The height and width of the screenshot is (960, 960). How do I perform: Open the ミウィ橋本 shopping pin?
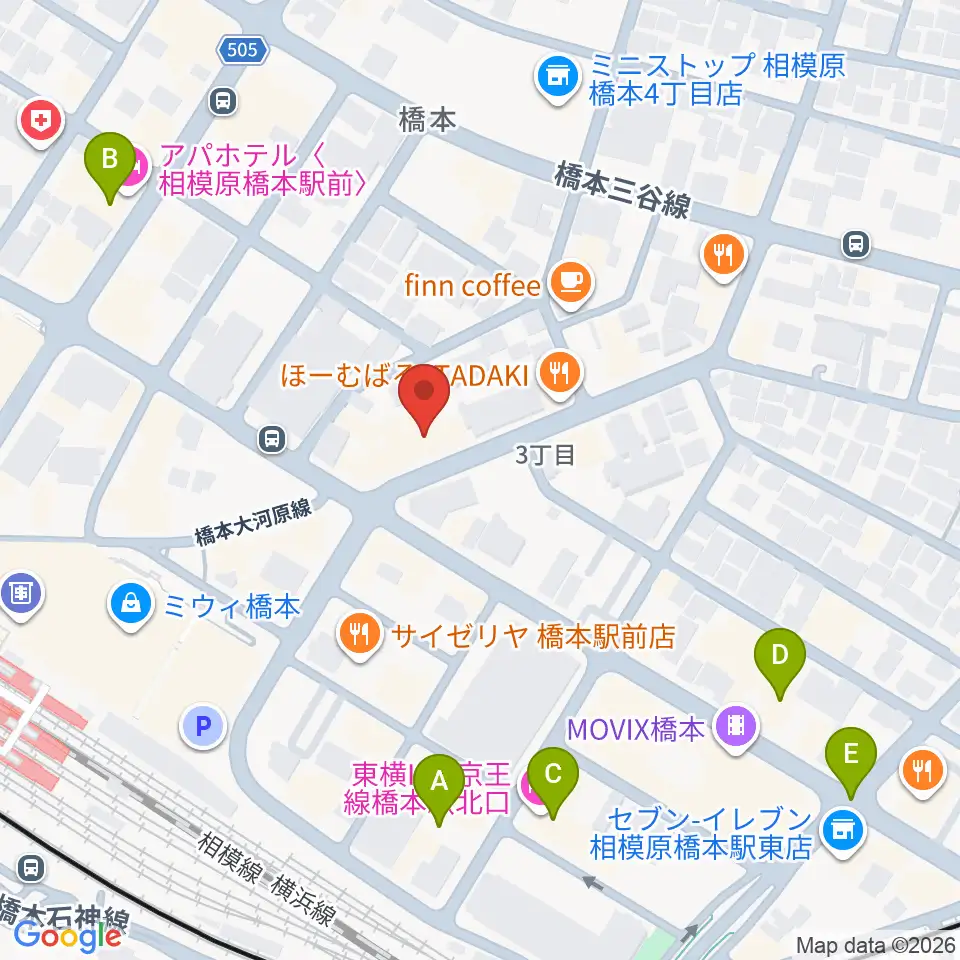tap(130, 606)
